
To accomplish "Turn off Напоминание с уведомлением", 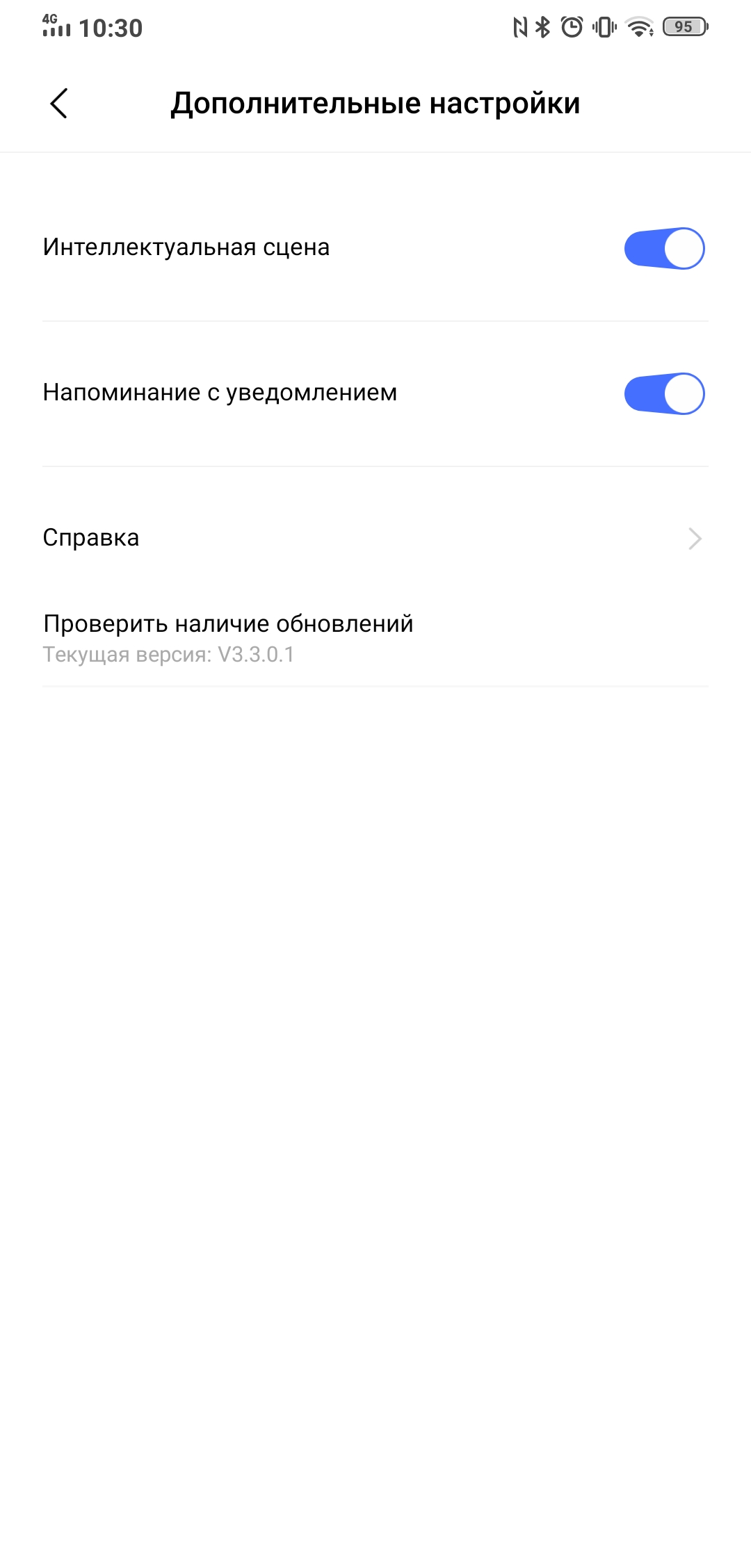I will click(x=664, y=393).
